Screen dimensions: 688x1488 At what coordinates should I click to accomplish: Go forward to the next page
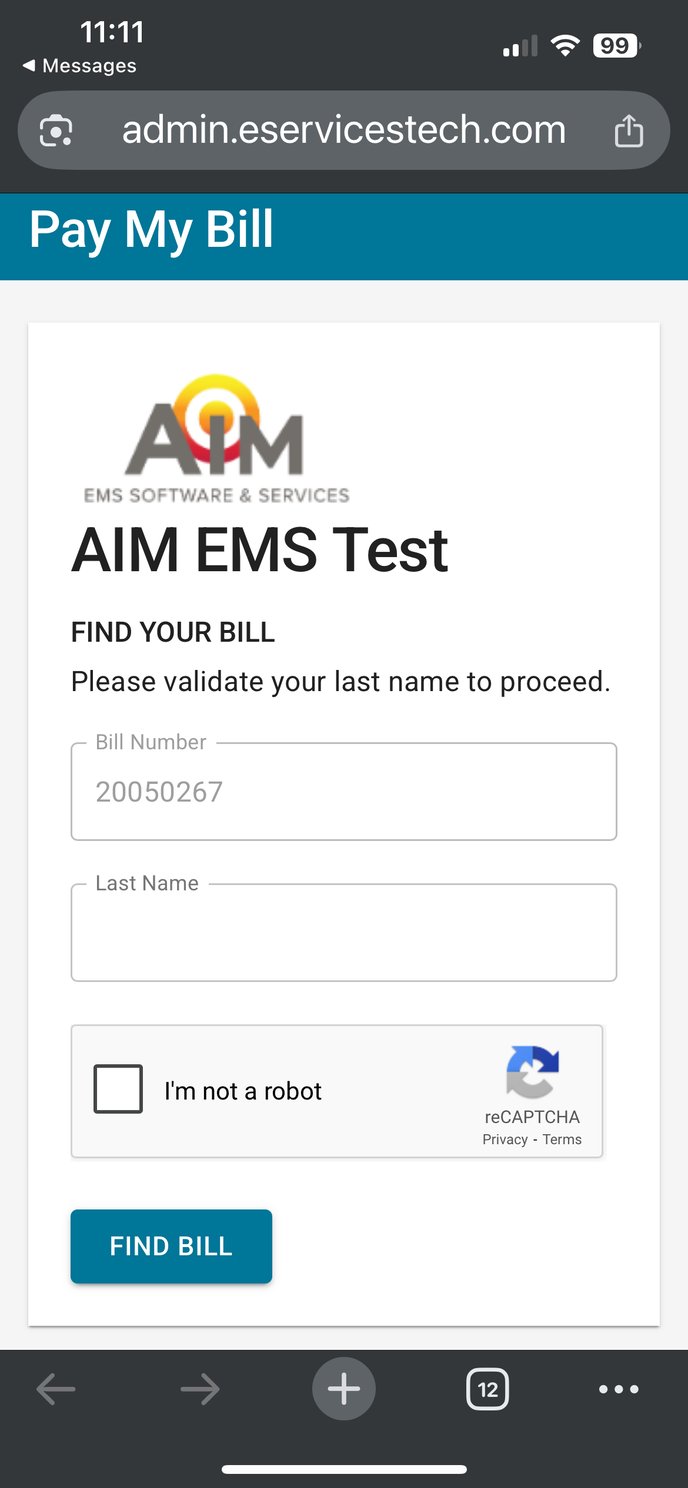point(200,1389)
